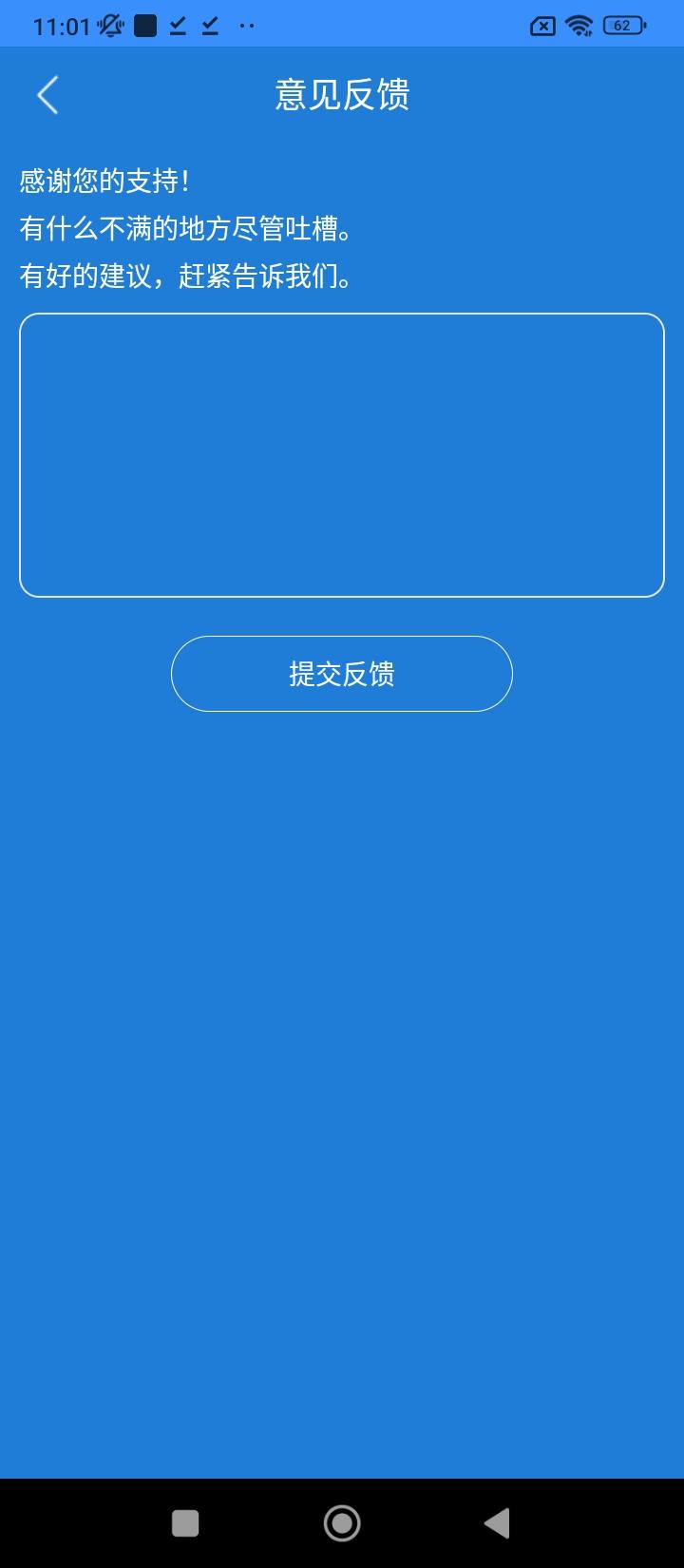Image resolution: width=684 pixels, height=1568 pixels.
Task: Tap the Wi-Fi signal icon in the status bar
Action: [579, 25]
